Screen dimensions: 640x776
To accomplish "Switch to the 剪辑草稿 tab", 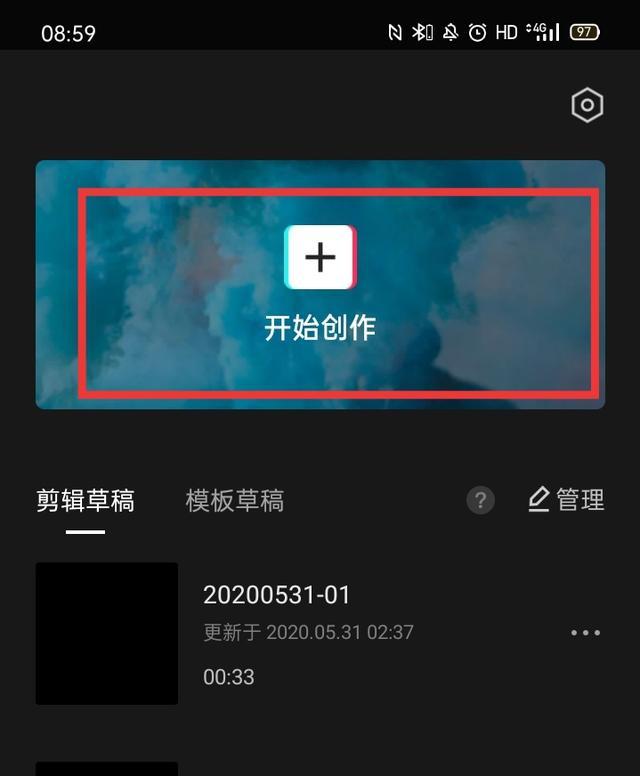I will click(x=85, y=500).
